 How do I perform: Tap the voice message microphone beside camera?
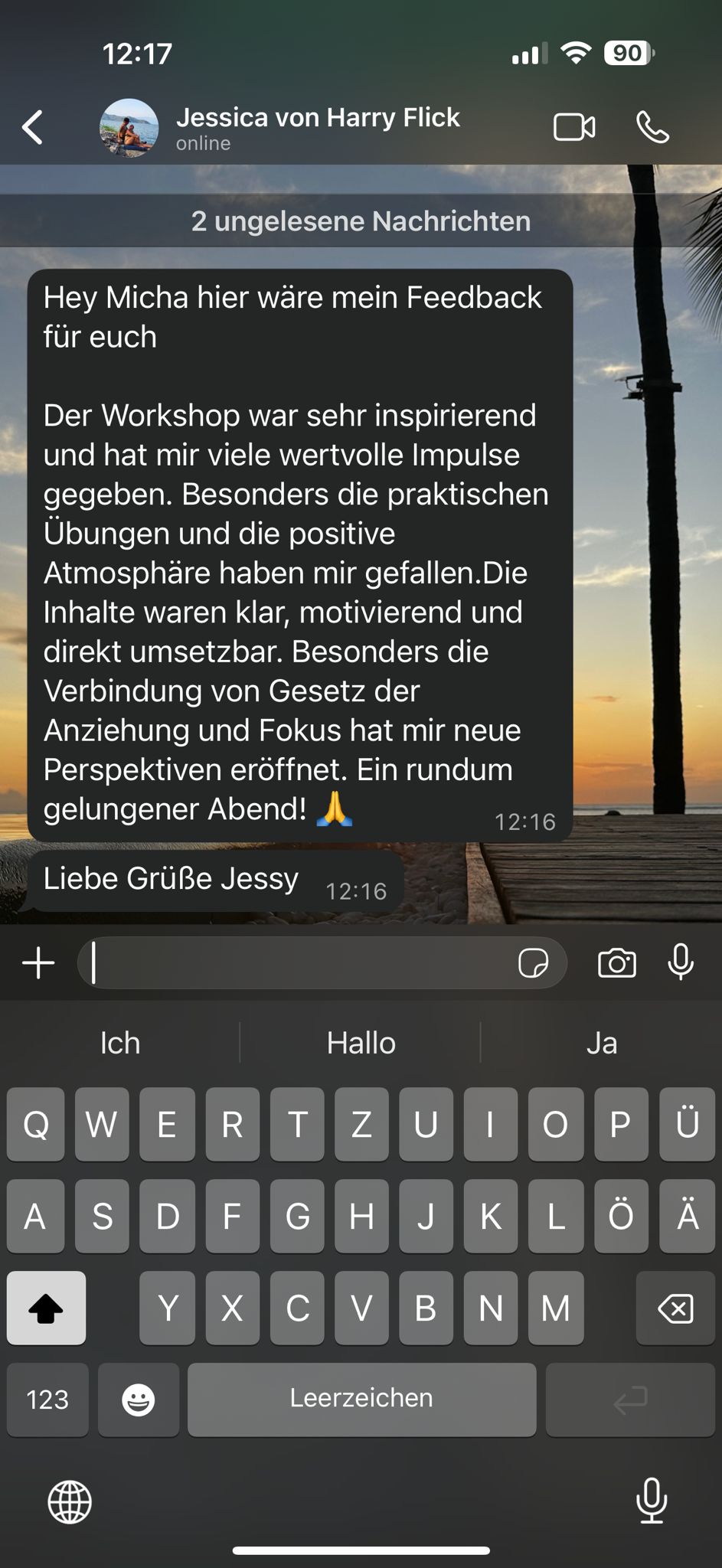(681, 962)
